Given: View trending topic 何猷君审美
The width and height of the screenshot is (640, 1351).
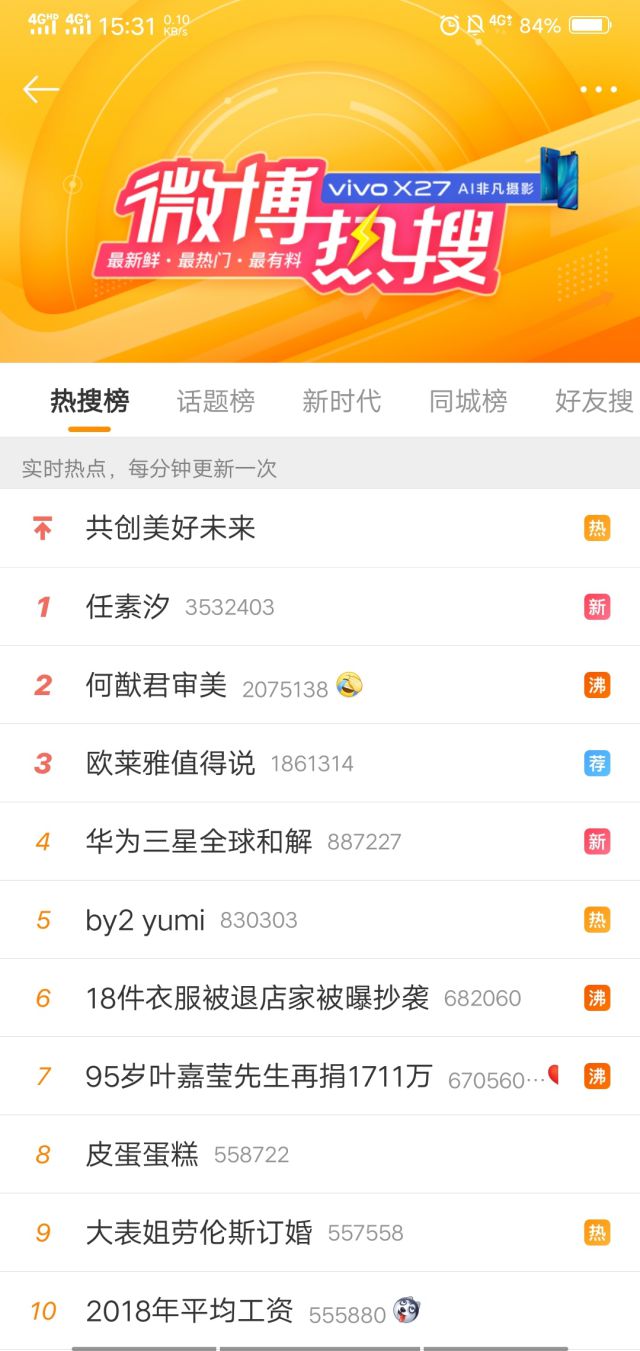Looking at the screenshot, I should [x=157, y=685].
